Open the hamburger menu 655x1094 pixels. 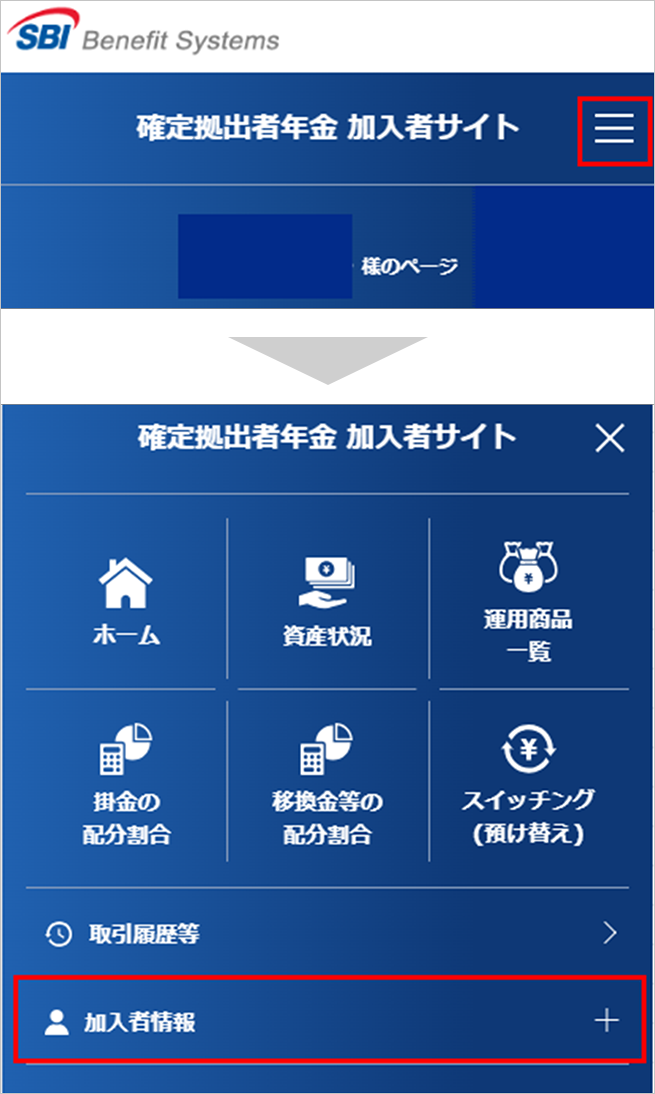[x=614, y=129]
